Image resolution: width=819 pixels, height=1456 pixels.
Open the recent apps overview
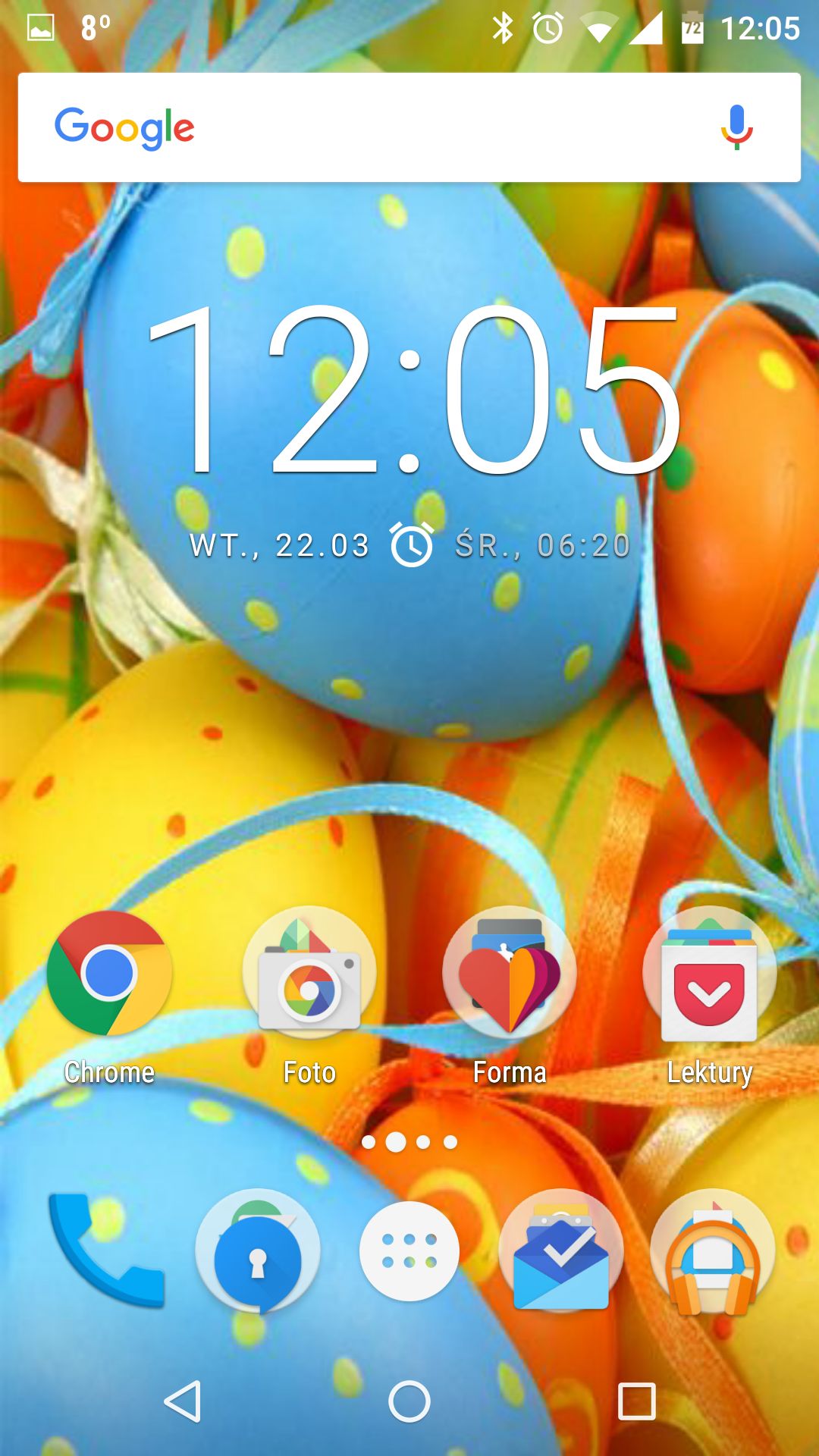click(636, 1401)
